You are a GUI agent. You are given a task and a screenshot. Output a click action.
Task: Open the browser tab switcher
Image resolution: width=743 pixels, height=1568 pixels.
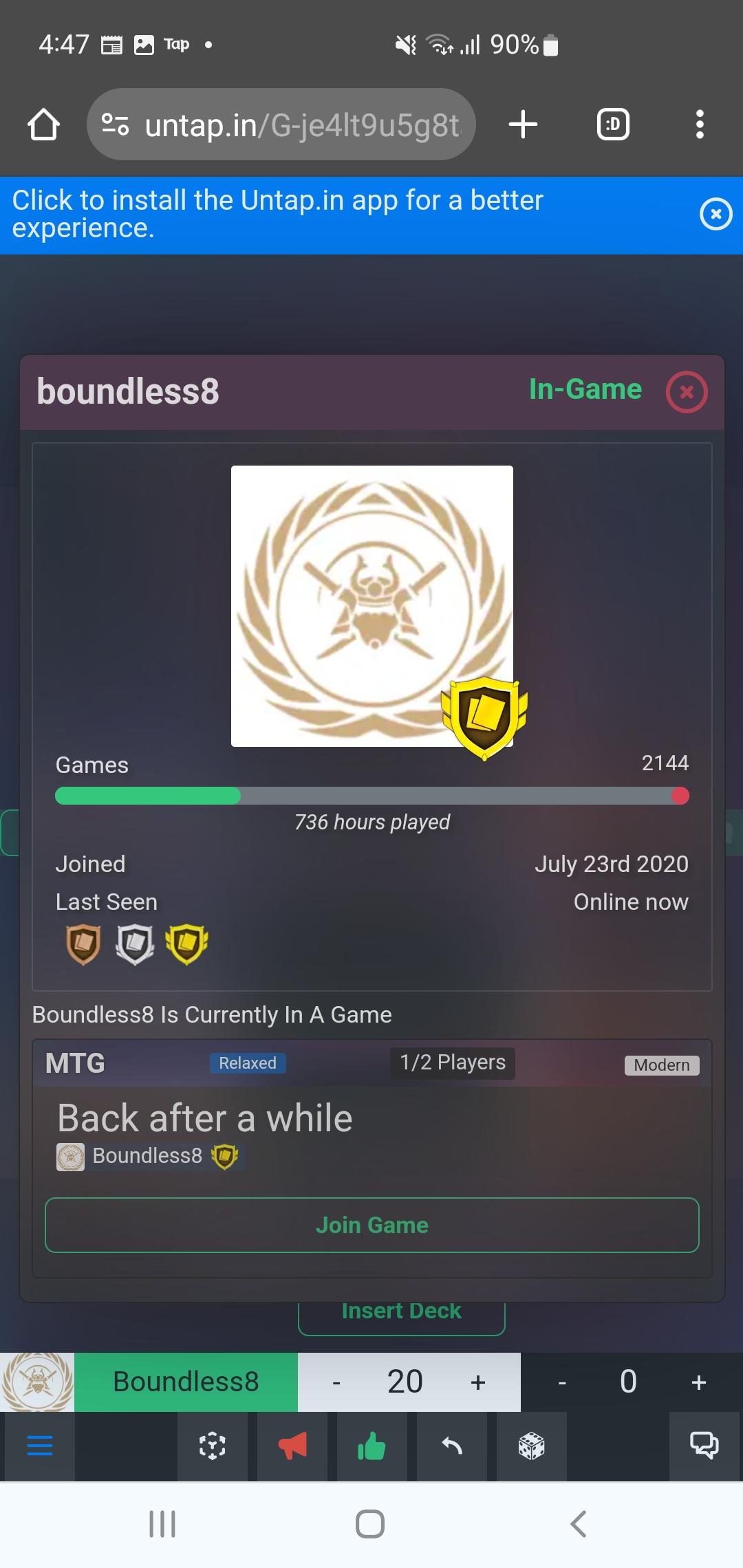[612, 124]
